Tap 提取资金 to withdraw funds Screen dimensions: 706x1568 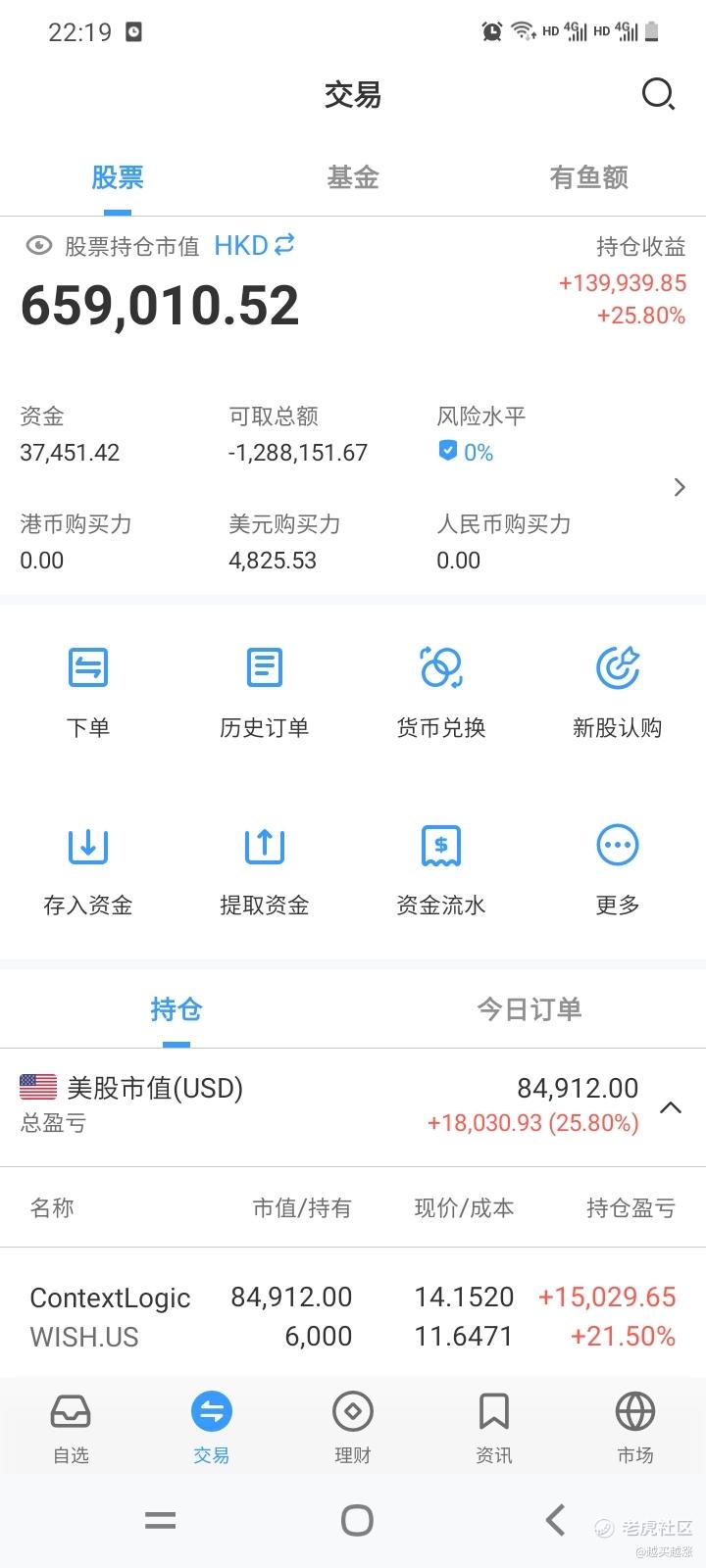coord(265,870)
